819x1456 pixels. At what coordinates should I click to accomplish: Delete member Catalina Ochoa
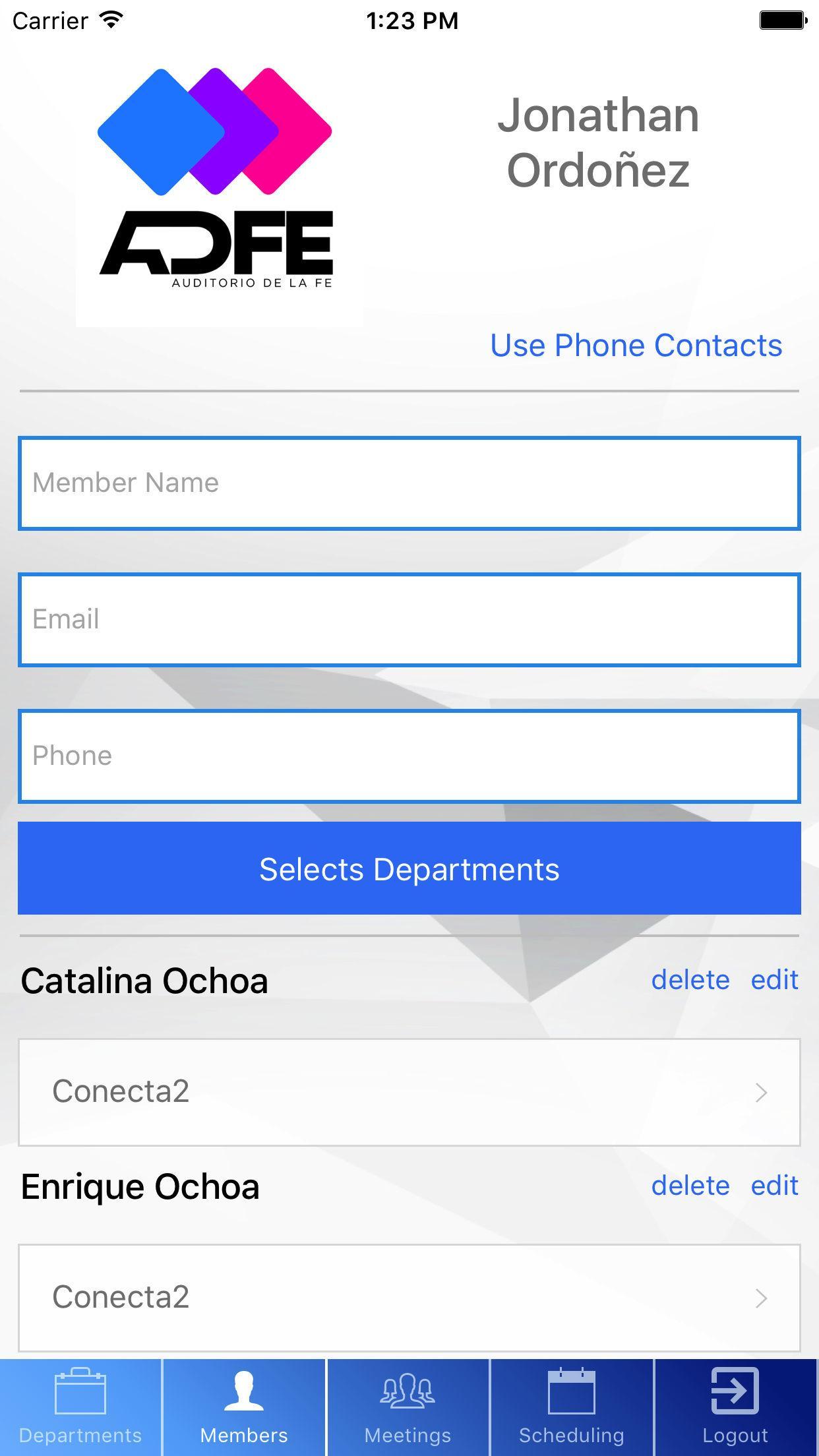point(690,980)
